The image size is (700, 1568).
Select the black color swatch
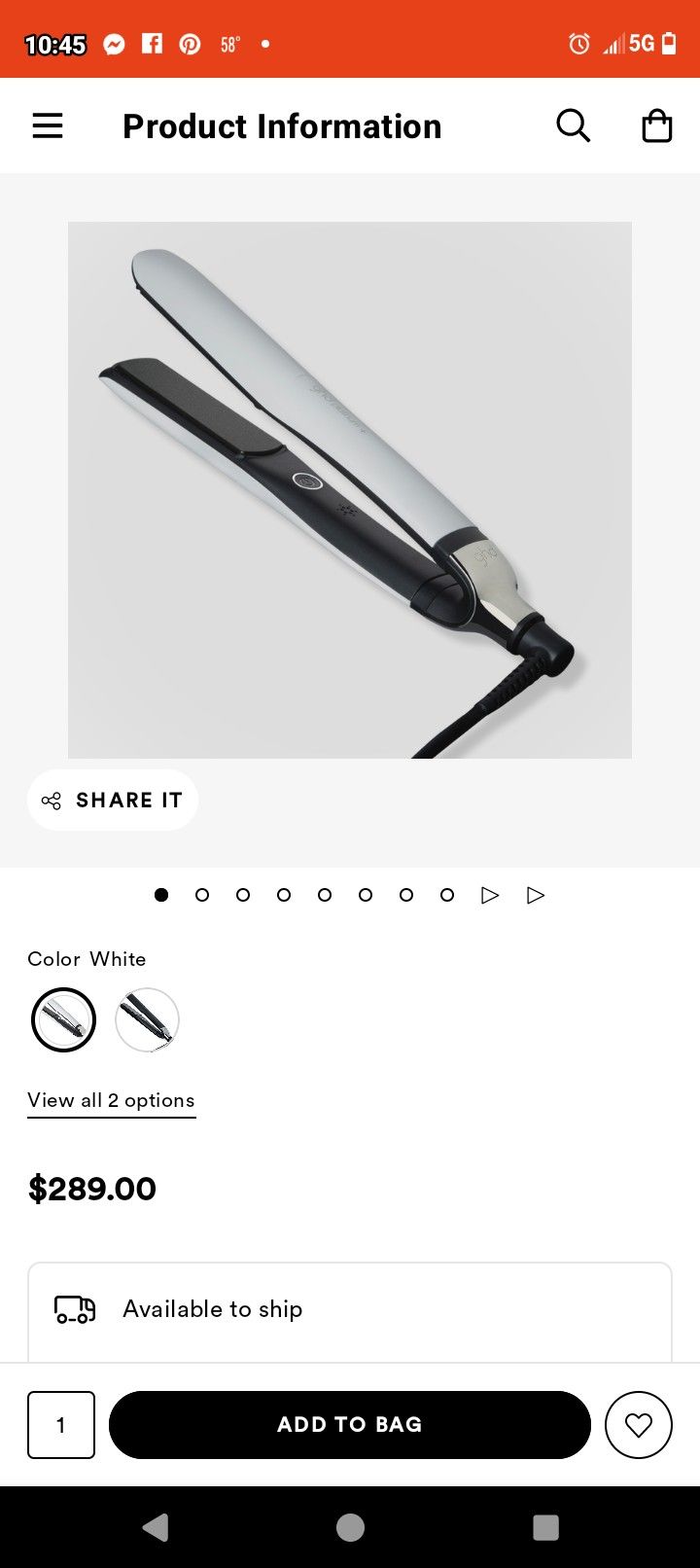coord(147,1020)
